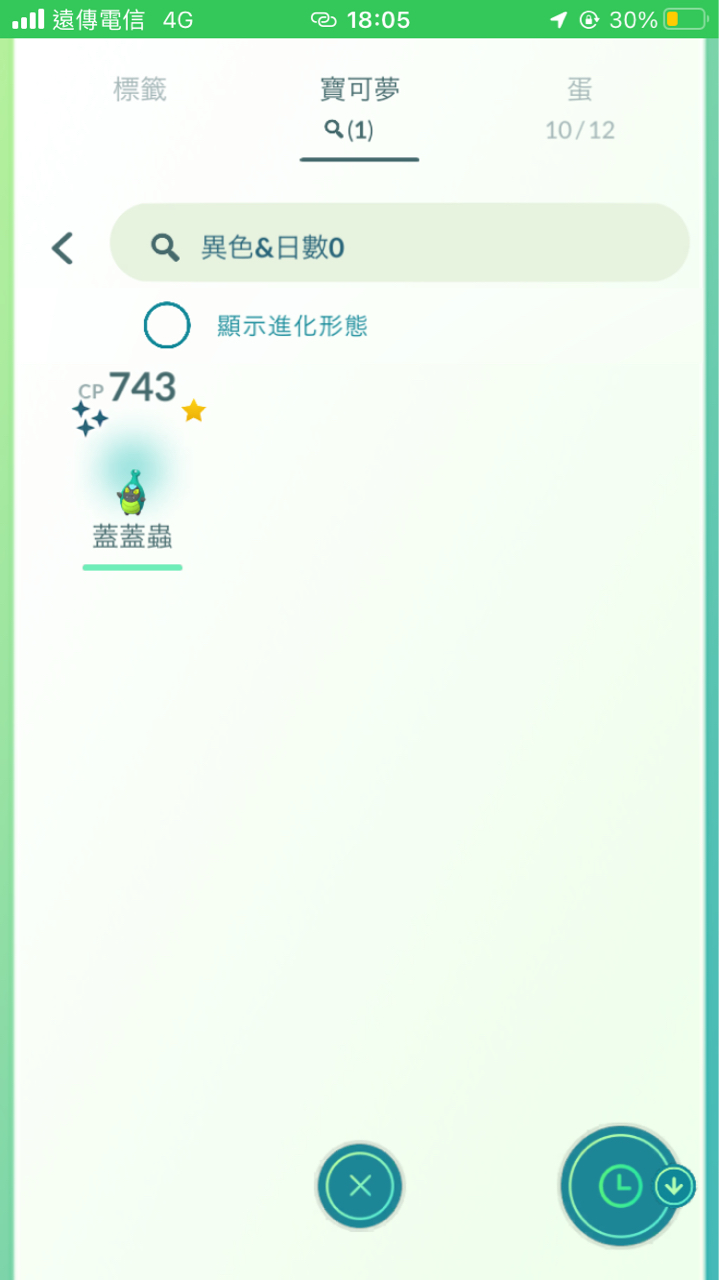719x1280 pixels.
Task: Go back with the left arrow
Action: click(x=63, y=248)
